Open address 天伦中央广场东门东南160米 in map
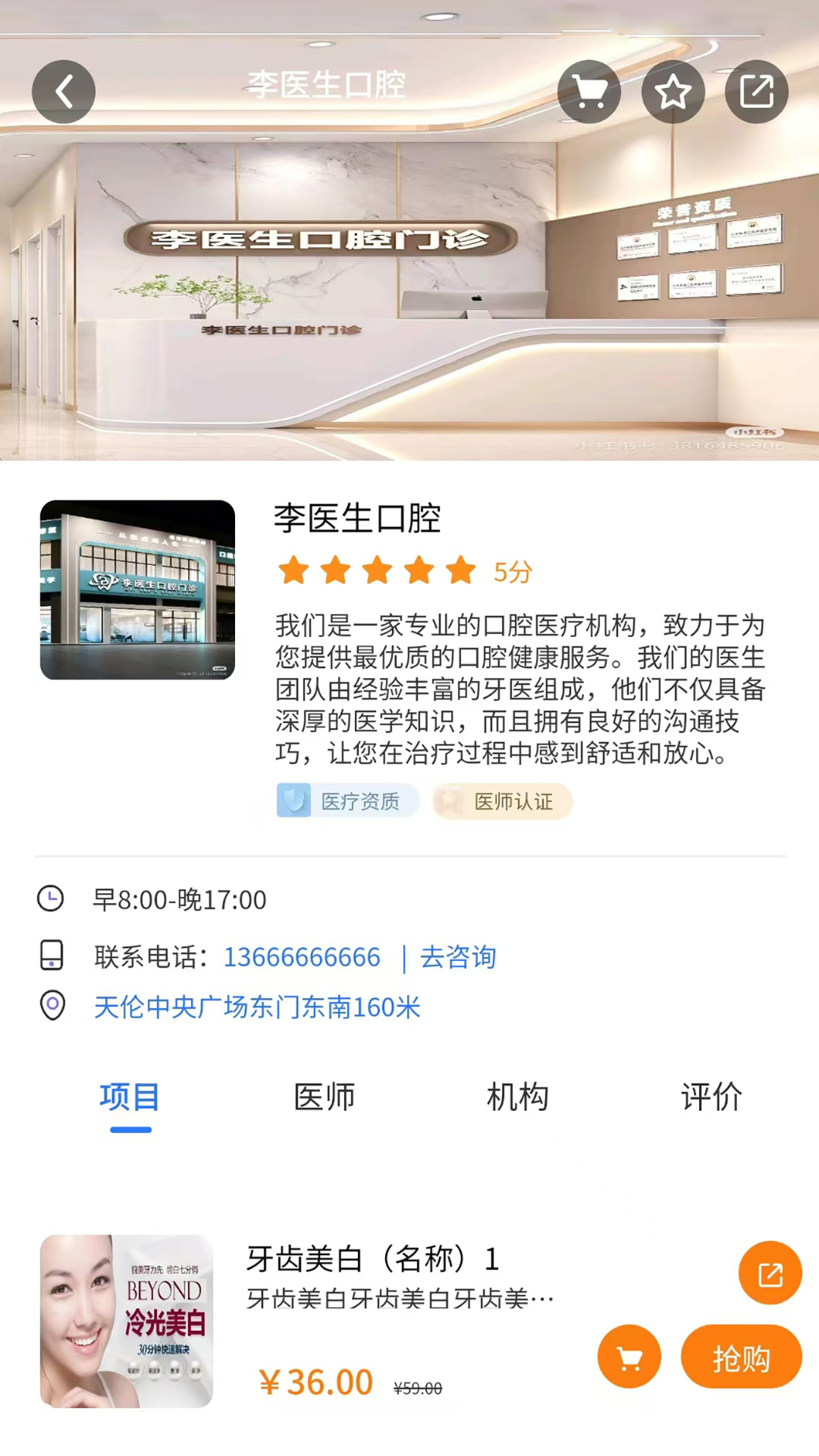Viewport: 819px width, 1456px height. click(x=256, y=1007)
